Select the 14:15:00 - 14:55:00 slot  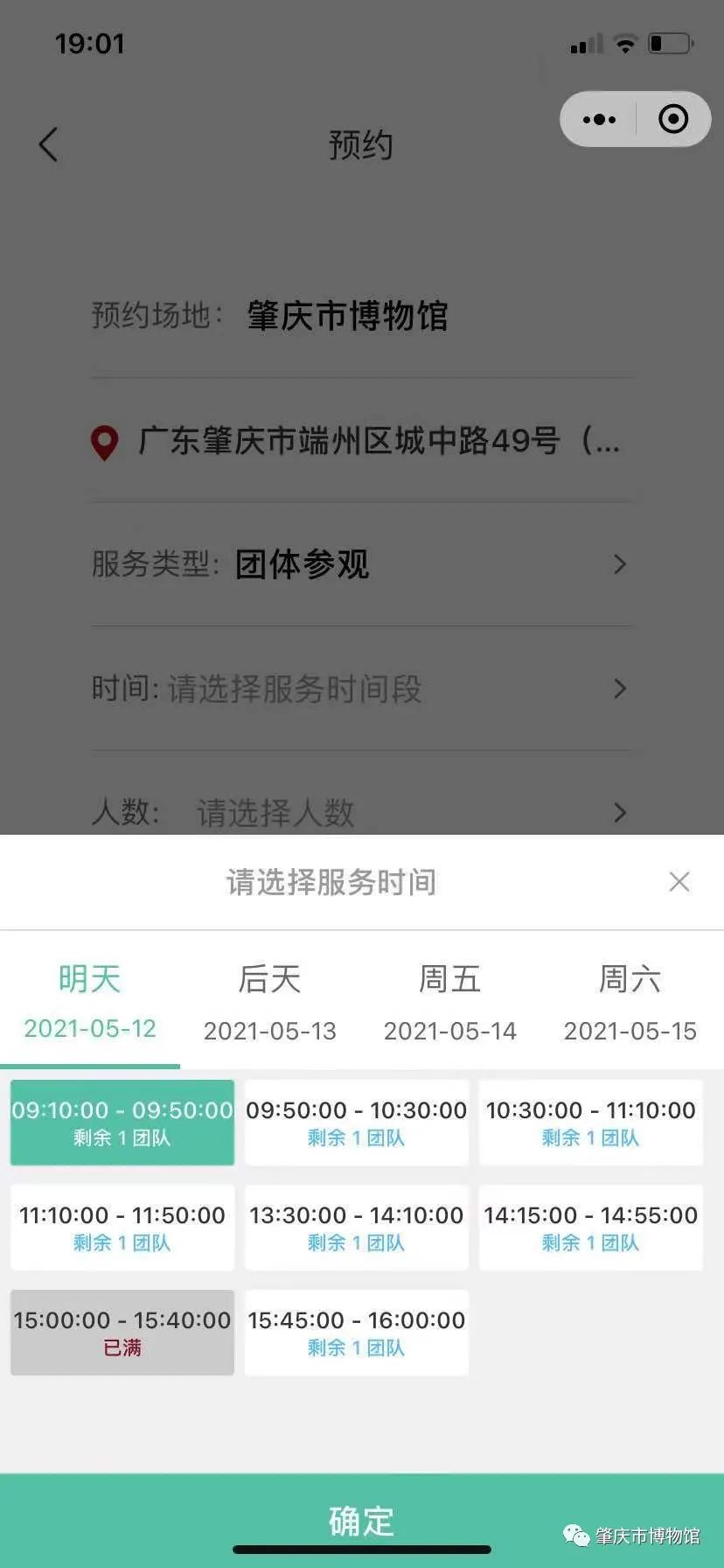(591, 1228)
